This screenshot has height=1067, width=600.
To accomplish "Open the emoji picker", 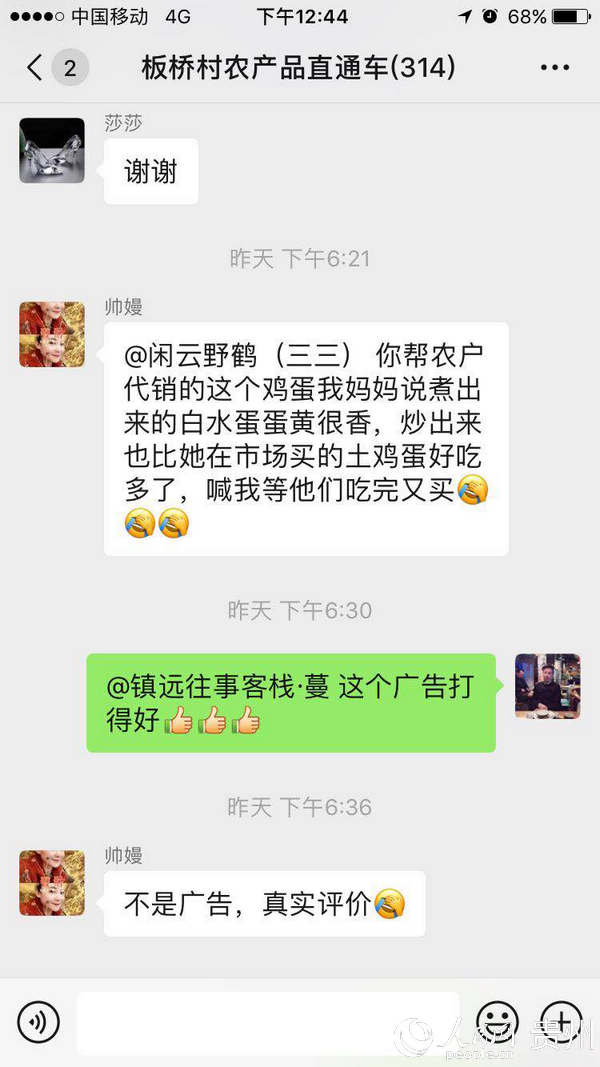I will coord(496,1022).
